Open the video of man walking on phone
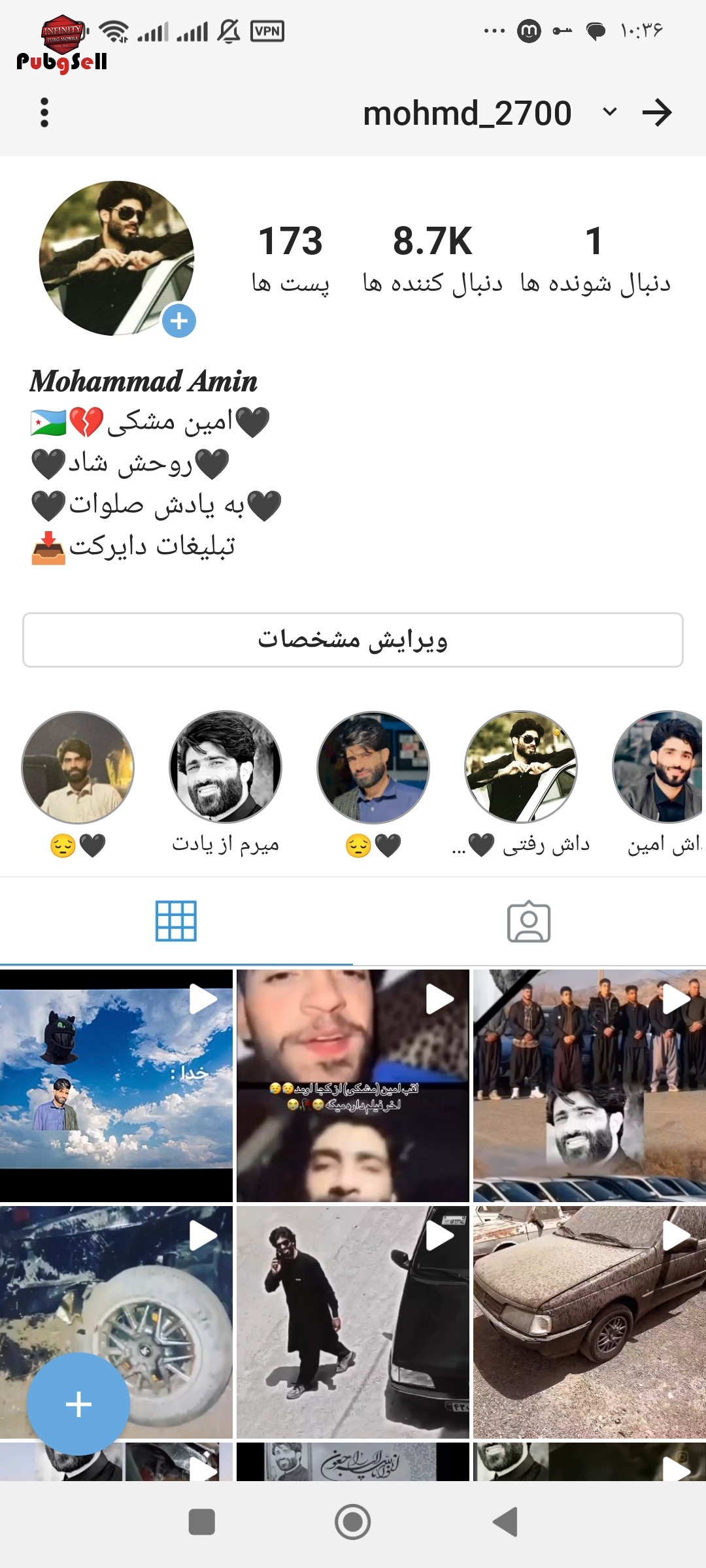 pyautogui.click(x=353, y=1322)
